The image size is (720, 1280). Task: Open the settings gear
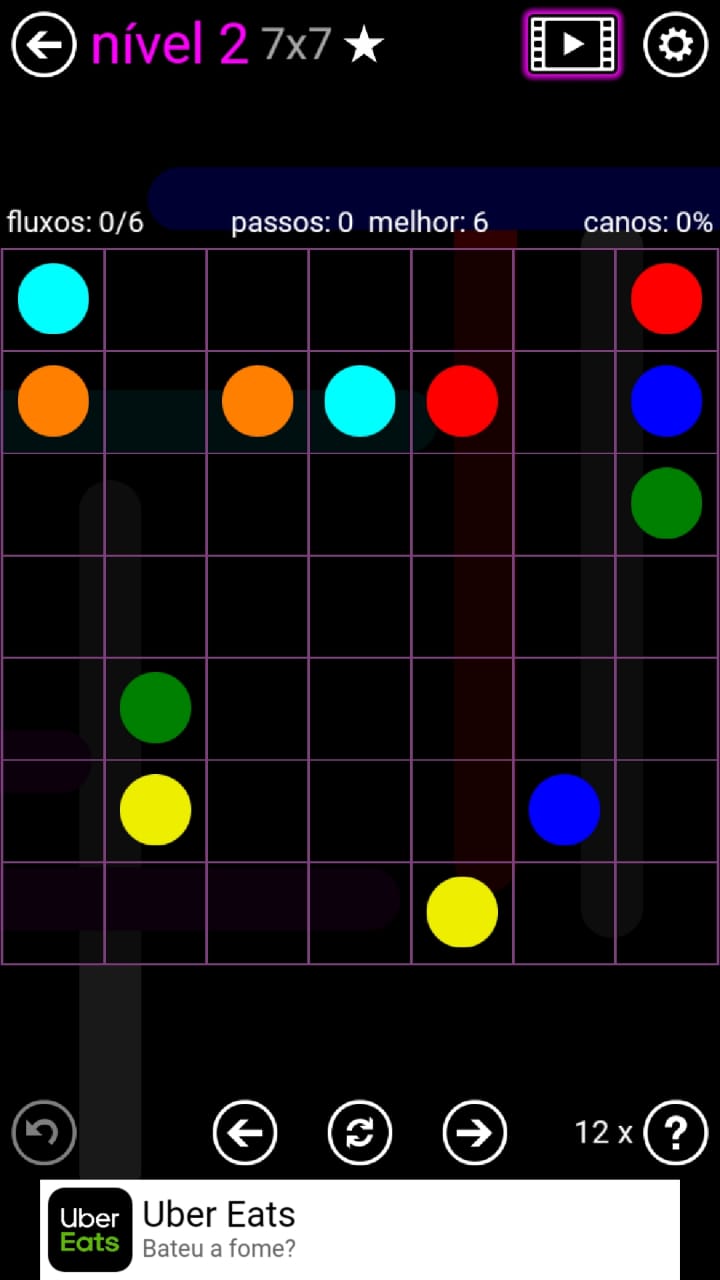pos(675,45)
